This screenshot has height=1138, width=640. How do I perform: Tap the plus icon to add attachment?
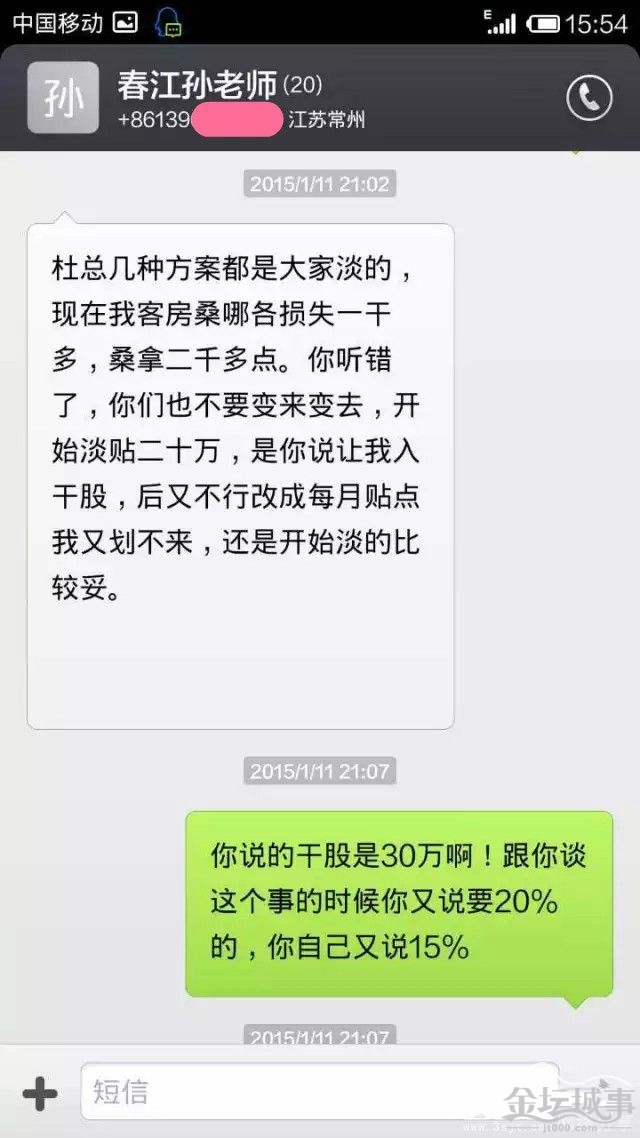[x=40, y=1093]
